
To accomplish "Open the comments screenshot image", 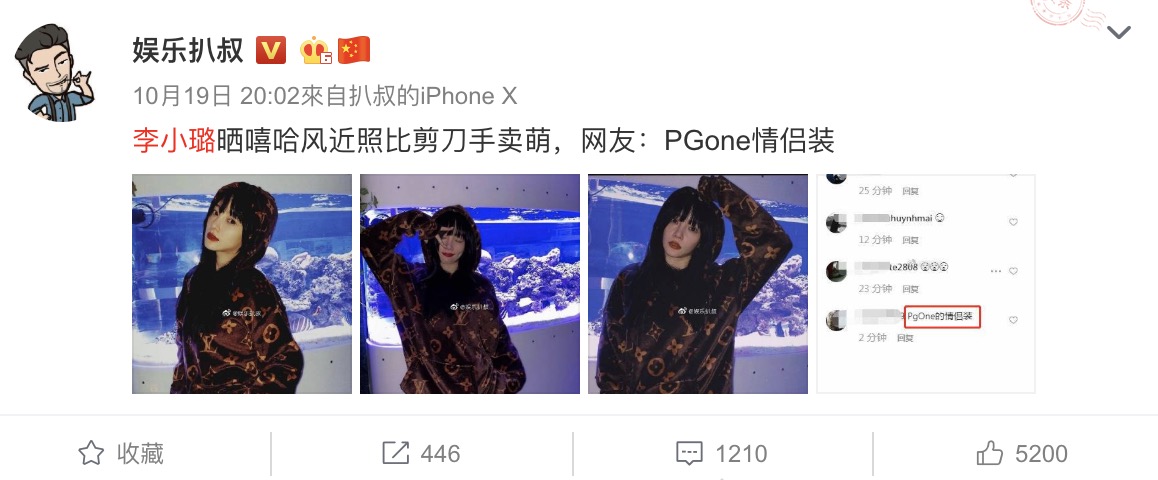I will (x=926, y=284).
